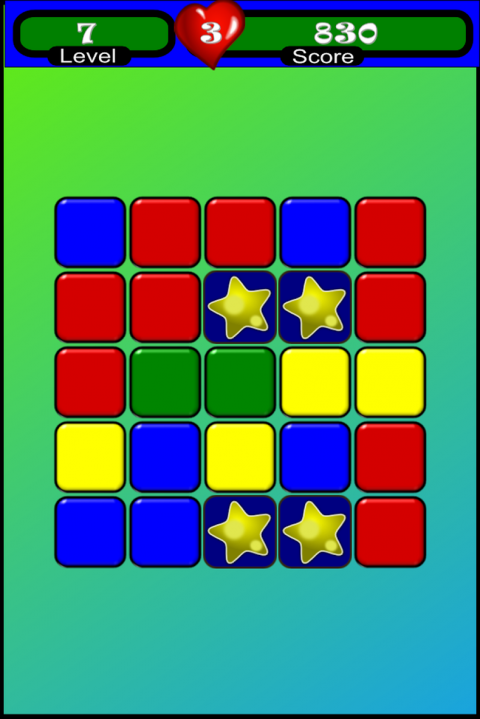Select the green tile touching the red tiles

pyautogui.click(x=165, y=382)
